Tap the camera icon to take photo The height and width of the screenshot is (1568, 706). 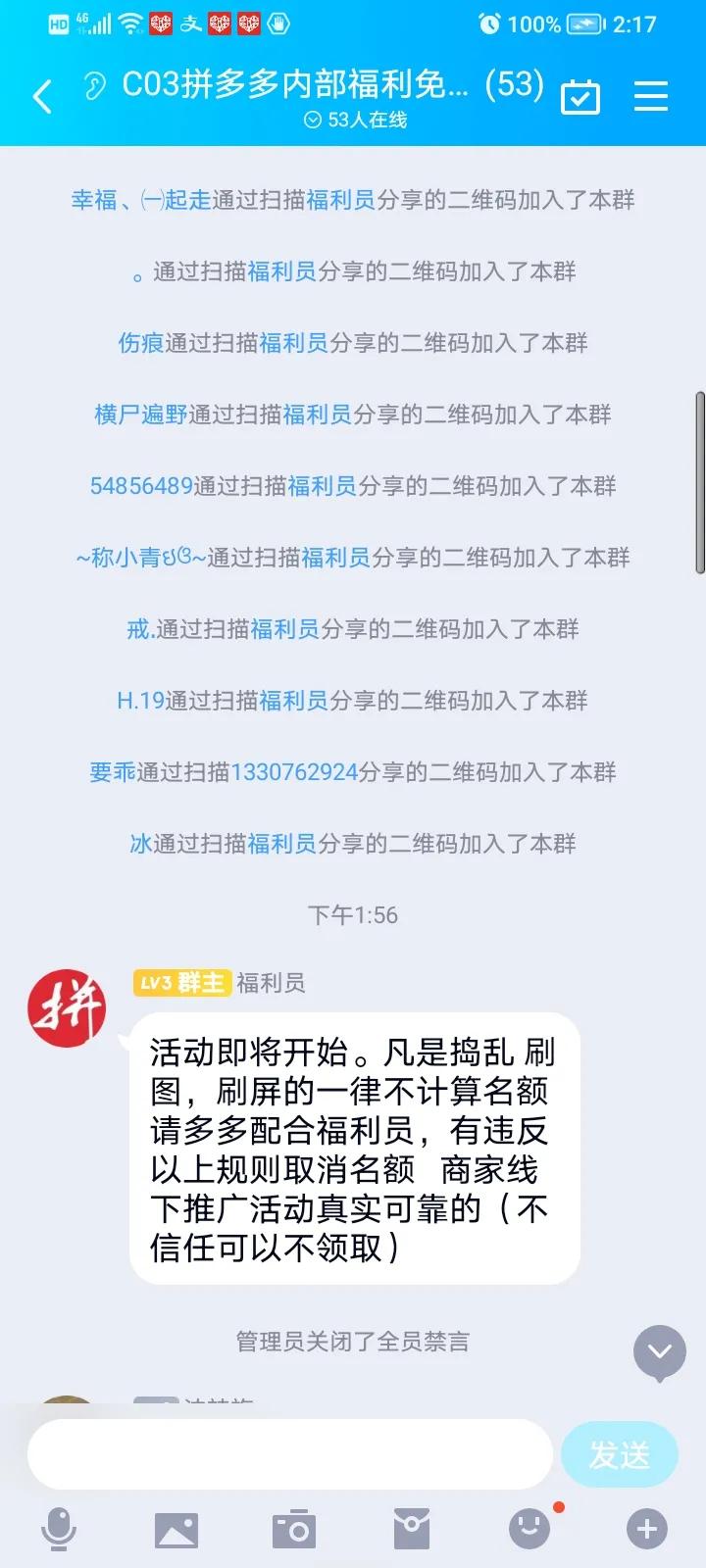[293, 1527]
